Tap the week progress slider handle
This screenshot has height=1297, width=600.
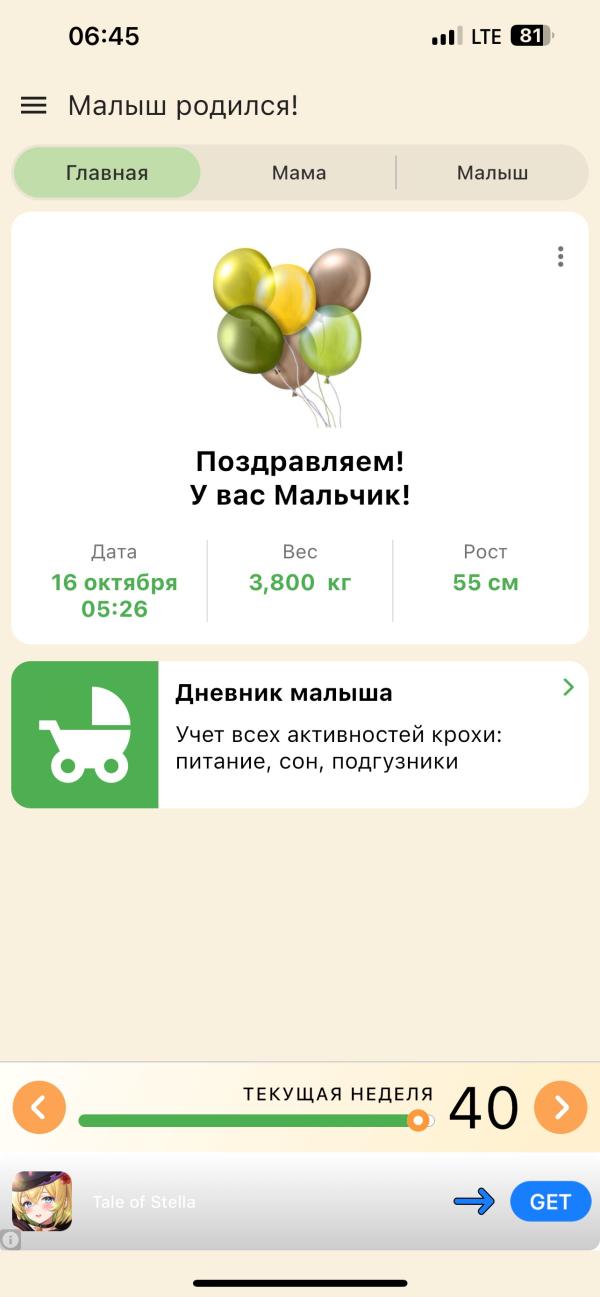pyautogui.click(x=419, y=1120)
